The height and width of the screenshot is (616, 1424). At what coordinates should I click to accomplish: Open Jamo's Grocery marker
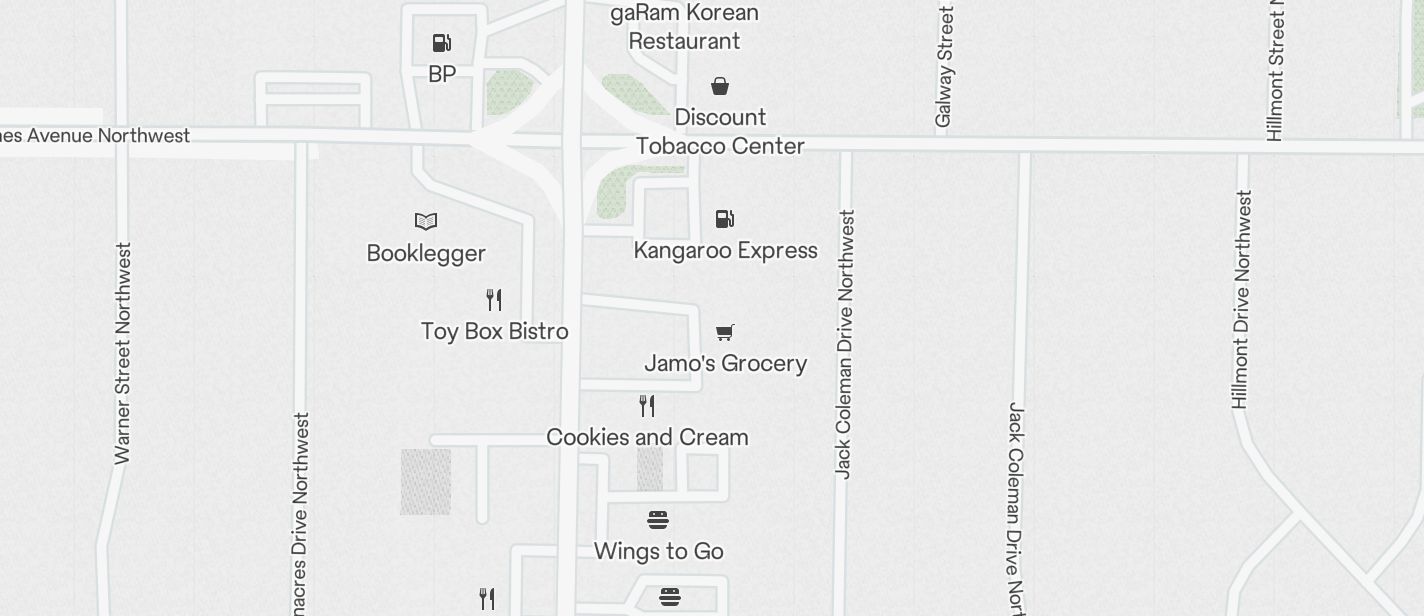pyautogui.click(x=725, y=333)
